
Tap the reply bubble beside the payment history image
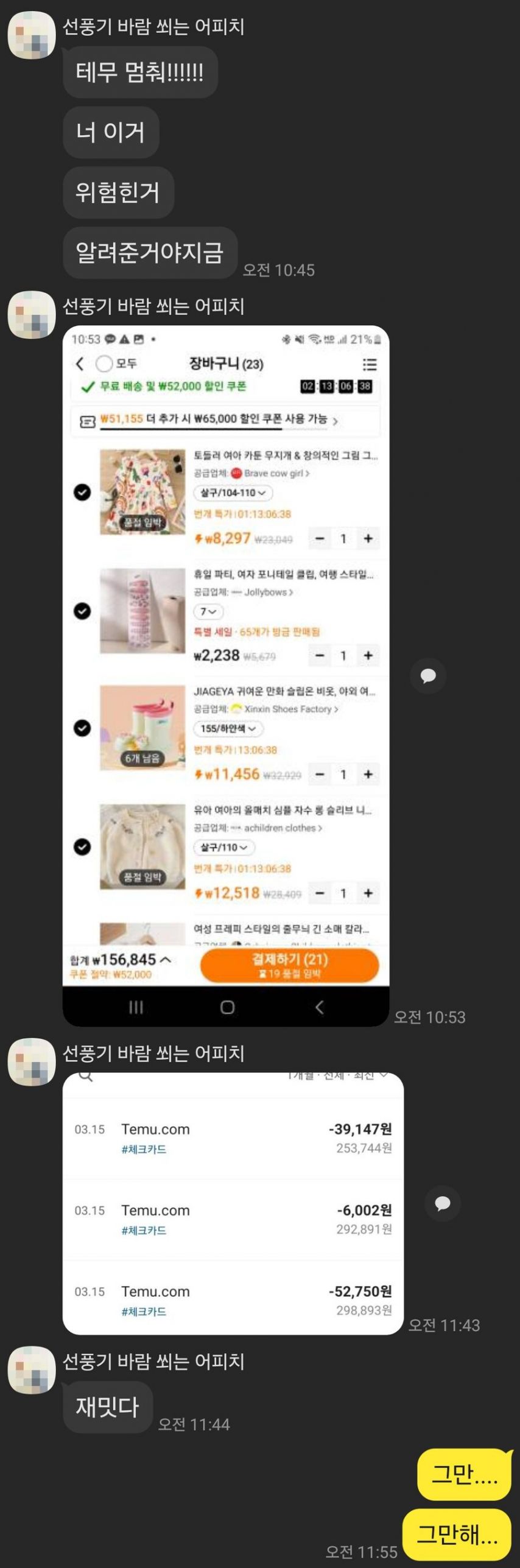(443, 1203)
